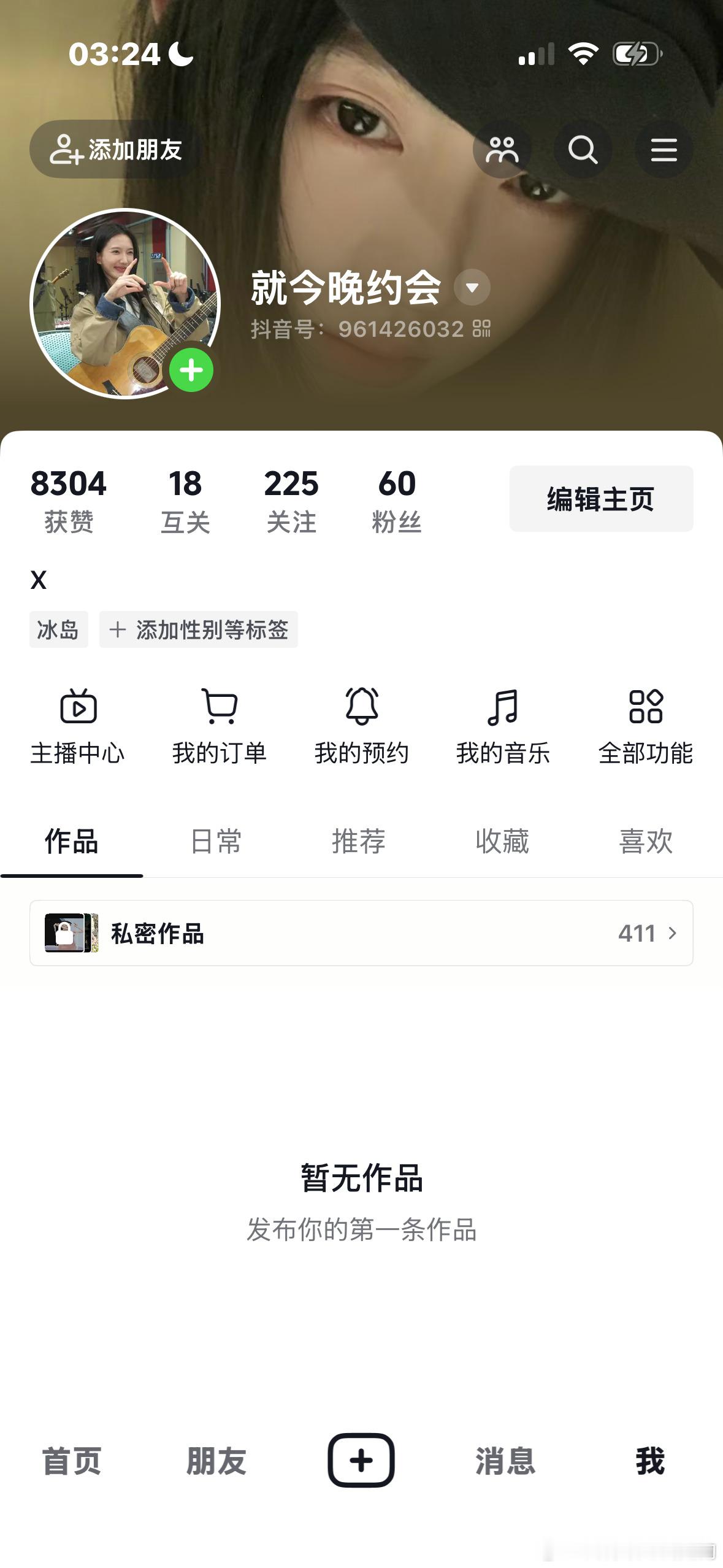Expand the dropdown arrow next to 就今晚约会
The height and width of the screenshot is (1568, 723).
(x=472, y=288)
